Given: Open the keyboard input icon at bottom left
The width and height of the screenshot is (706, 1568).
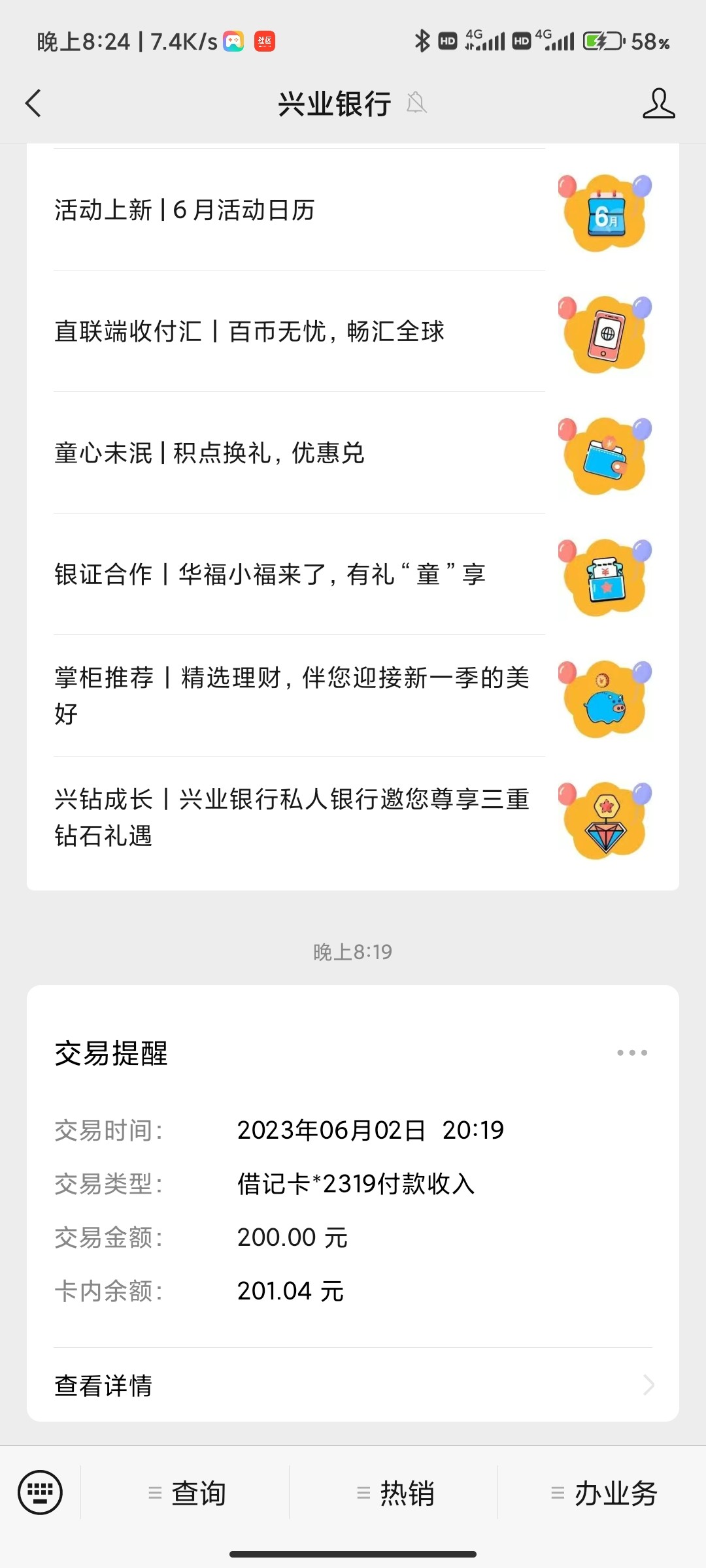Looking at the screenshot, I should (41, 1493).
